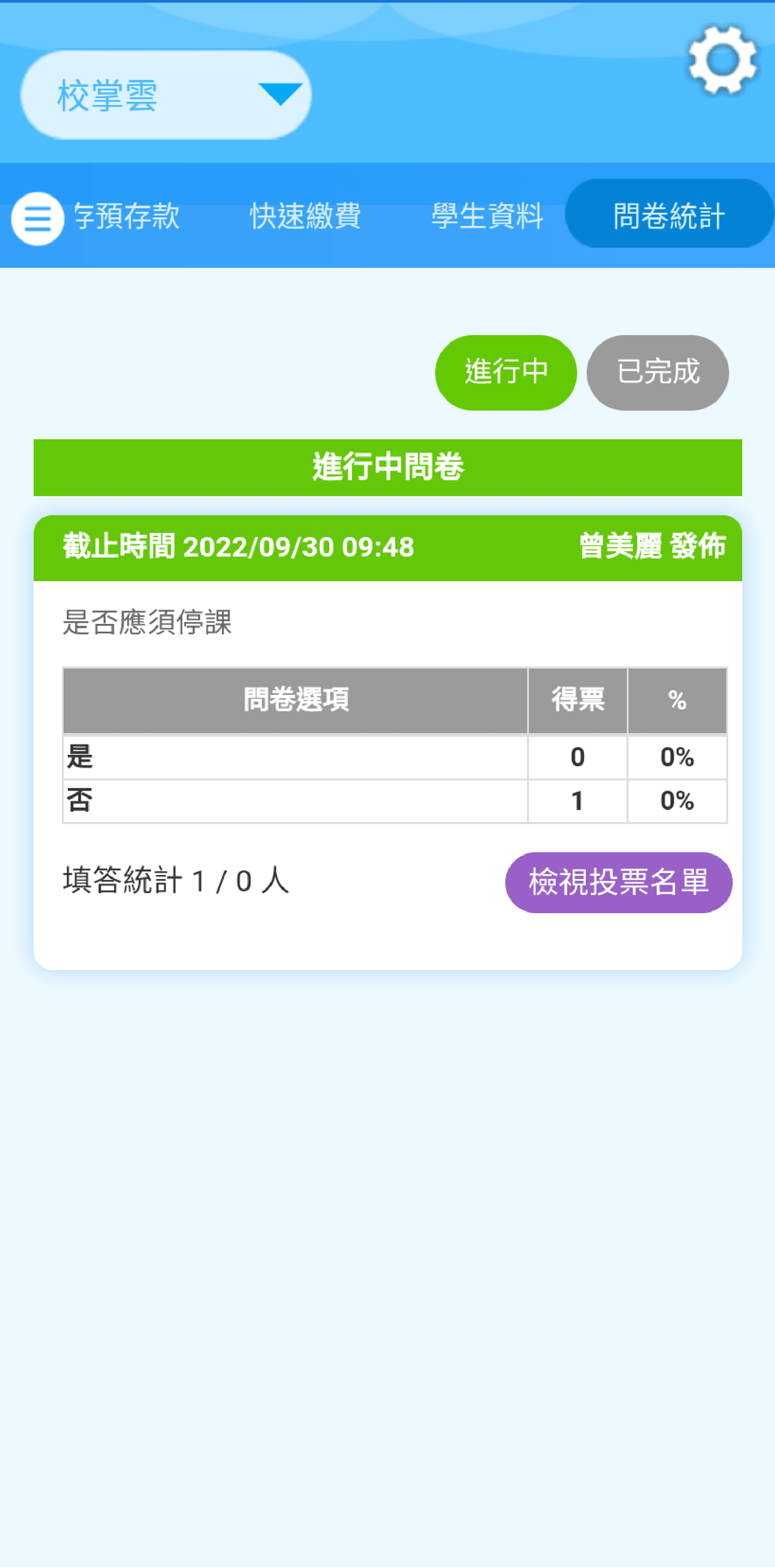Go to the 學生資料 tab
This screenshot has width=775, height=1568.
click(487, 216)
